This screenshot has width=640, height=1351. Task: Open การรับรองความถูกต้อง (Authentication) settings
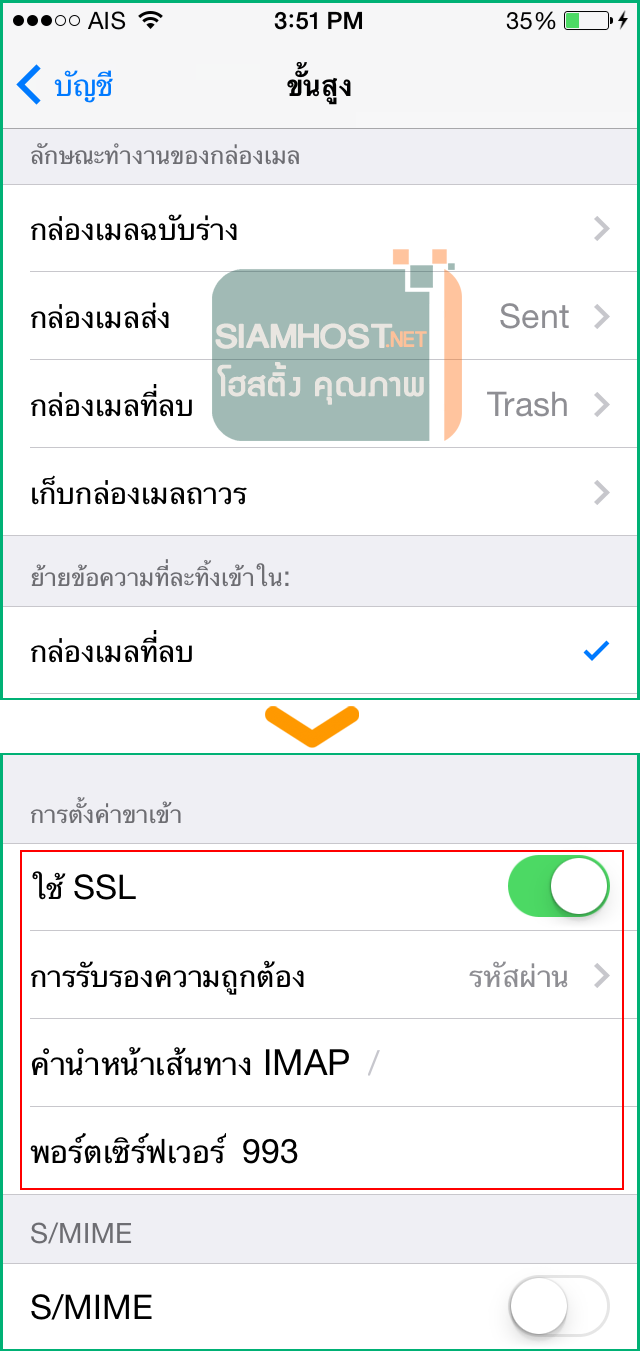pyautogui.click(x=320, y=976)
